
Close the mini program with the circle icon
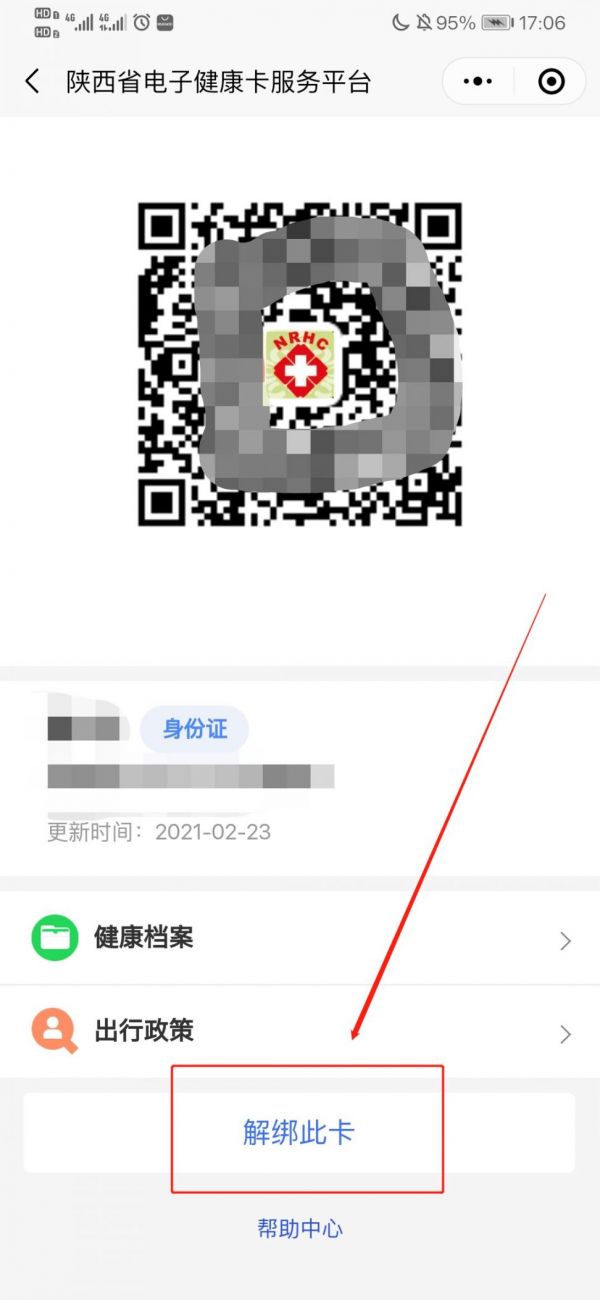coord(551,82)
